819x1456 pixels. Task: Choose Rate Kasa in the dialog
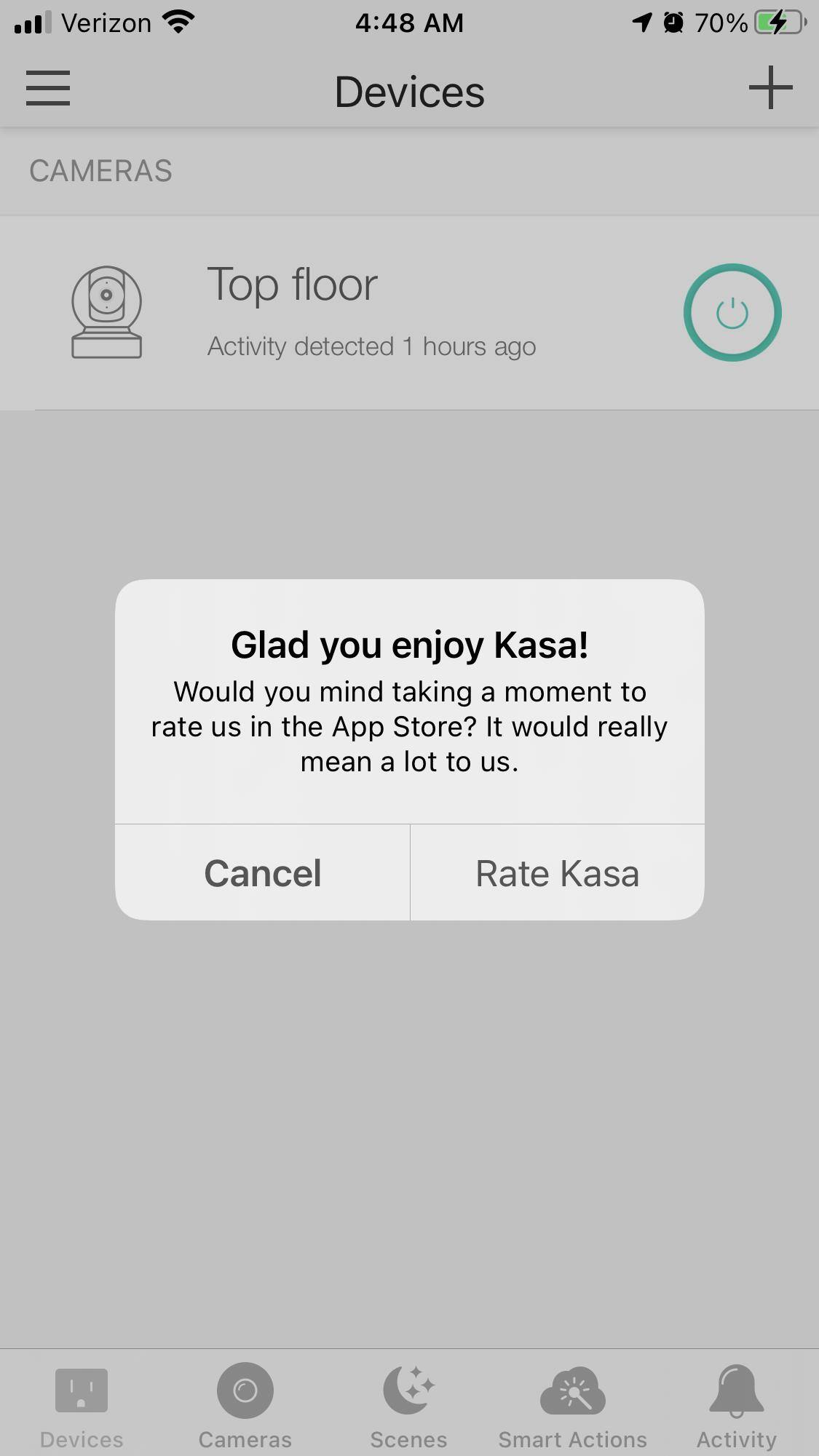557,872
